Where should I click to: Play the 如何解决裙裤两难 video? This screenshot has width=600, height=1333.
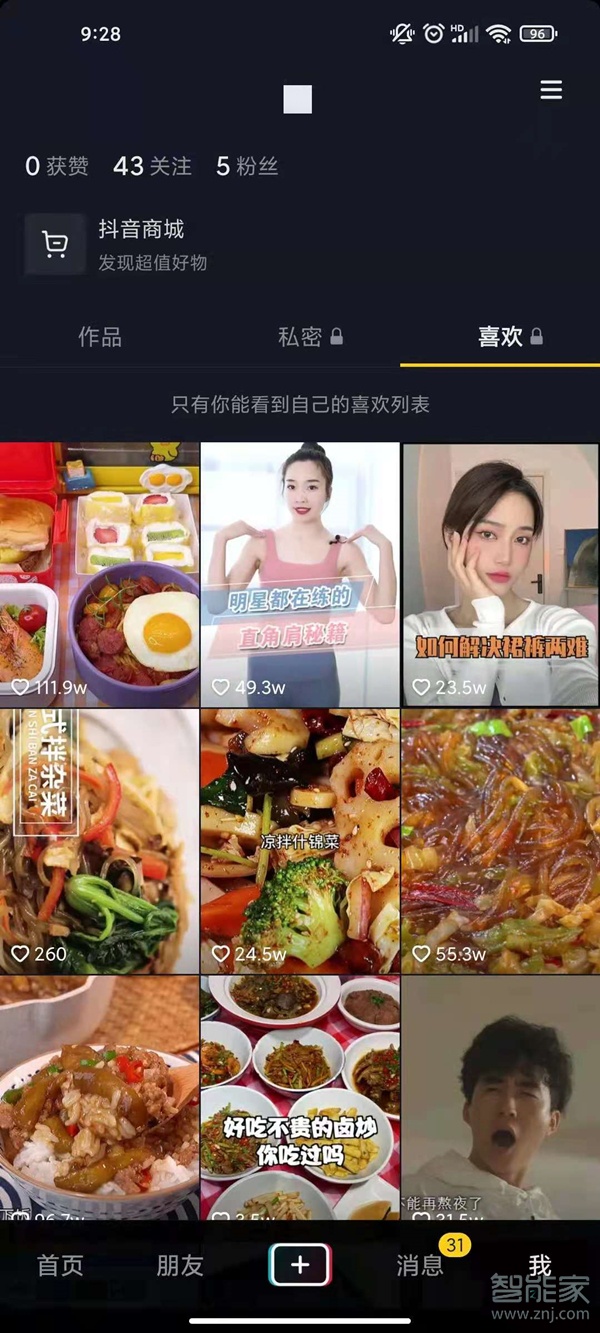[501, 574]
